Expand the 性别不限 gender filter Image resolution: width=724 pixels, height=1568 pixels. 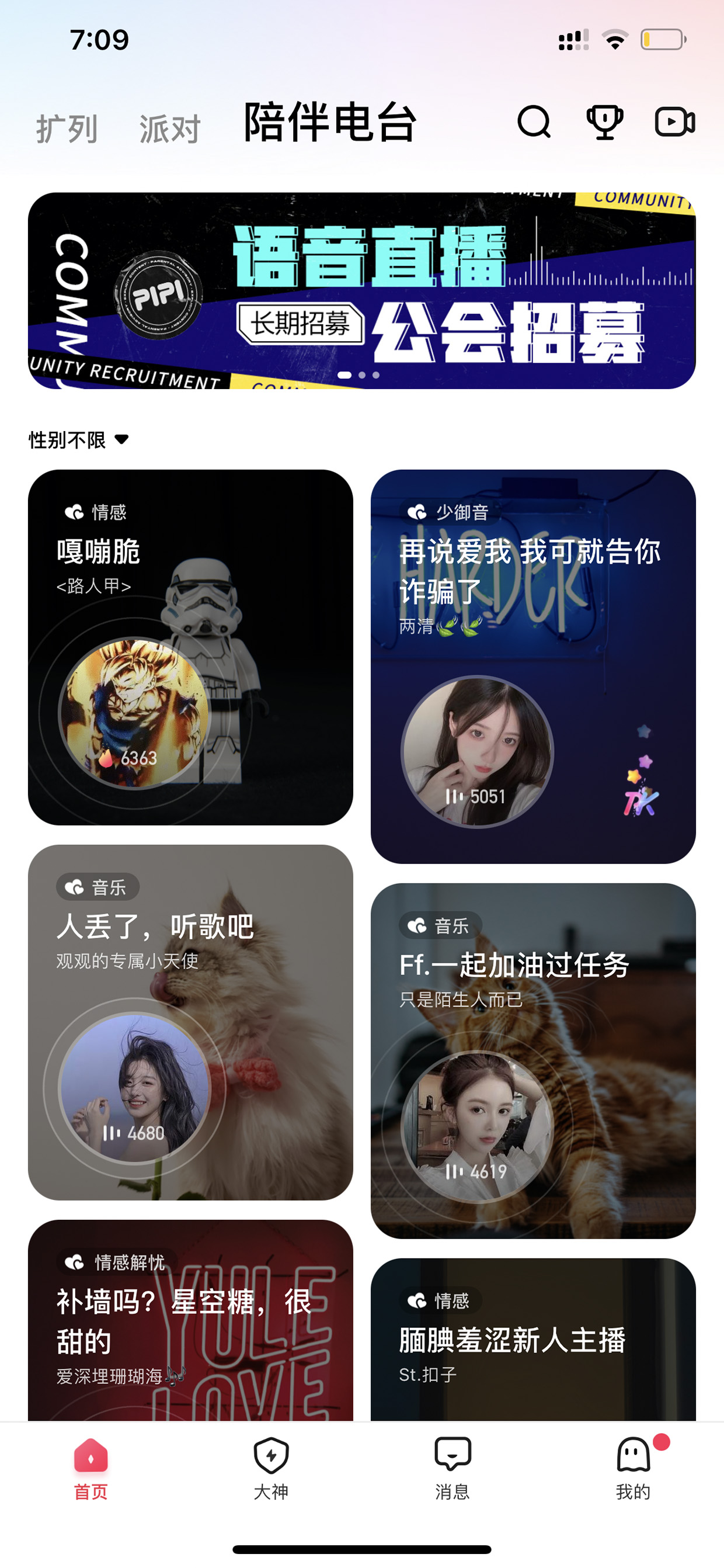[79, 439]
